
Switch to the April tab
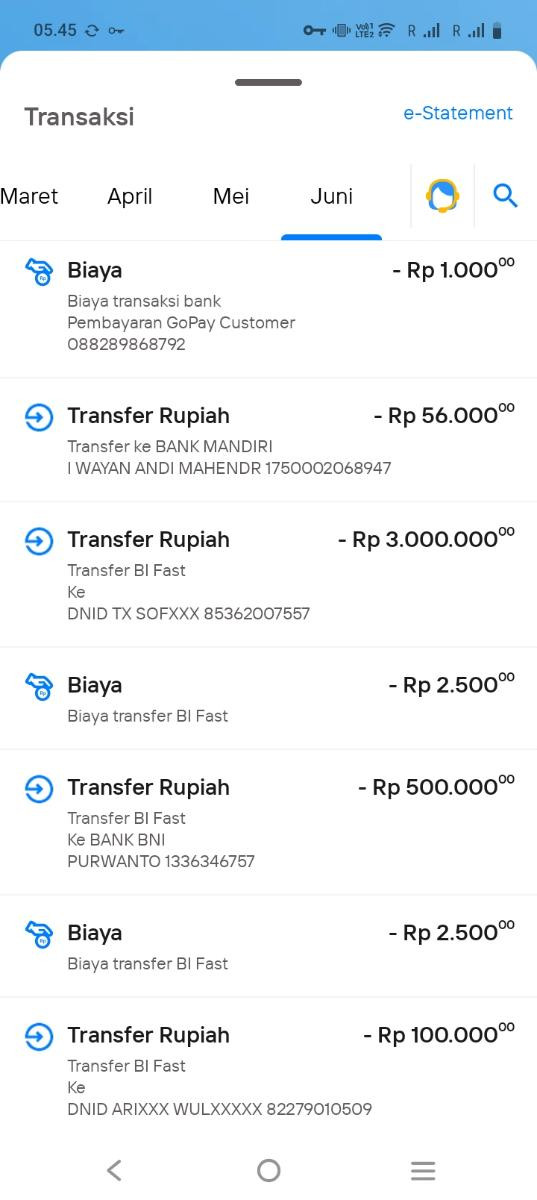[x=130, y=196]
